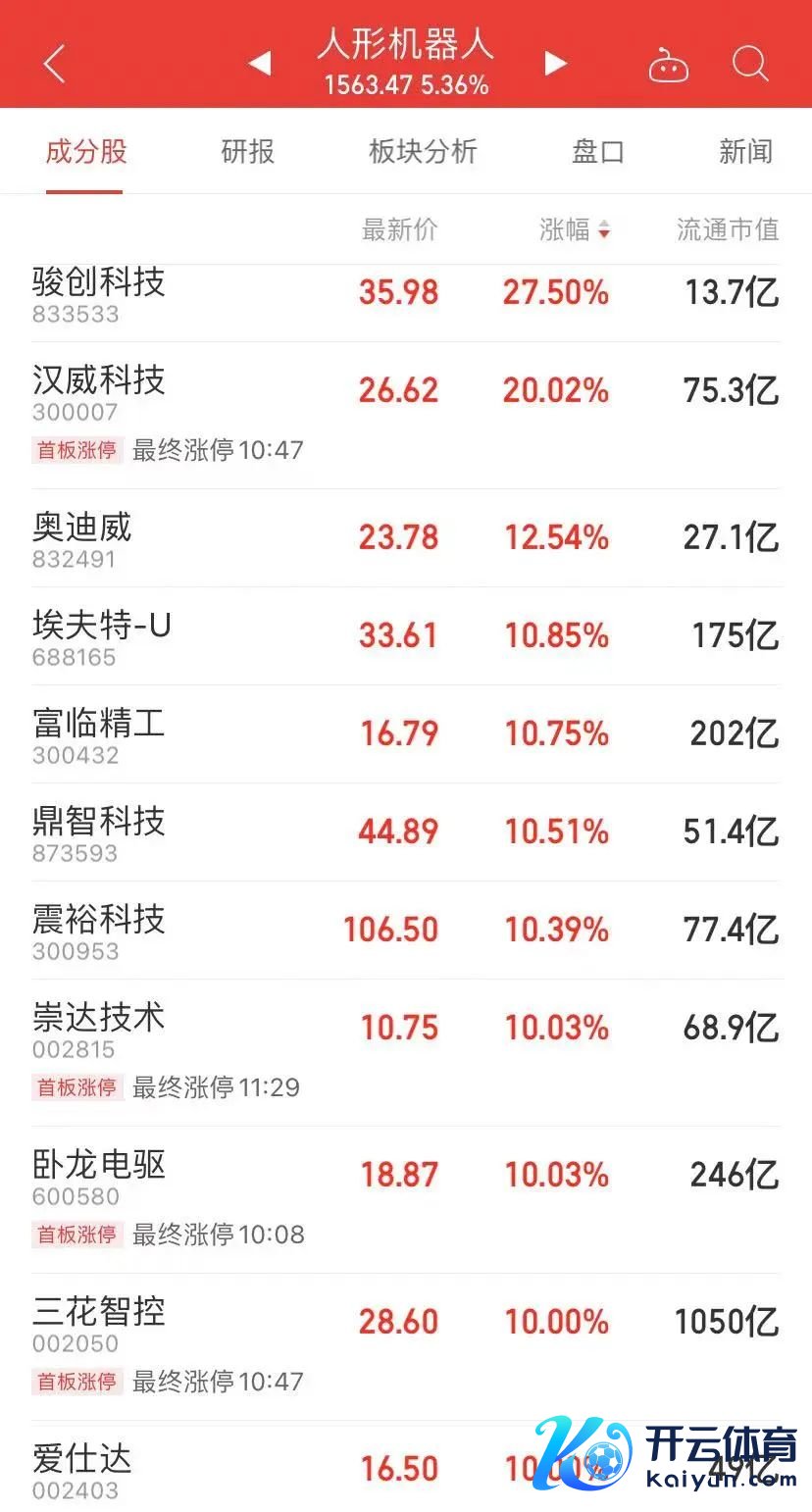Select the 成分股 tab
The width and height of the screenshot is (812, 1512).
(x=86, y=152)
